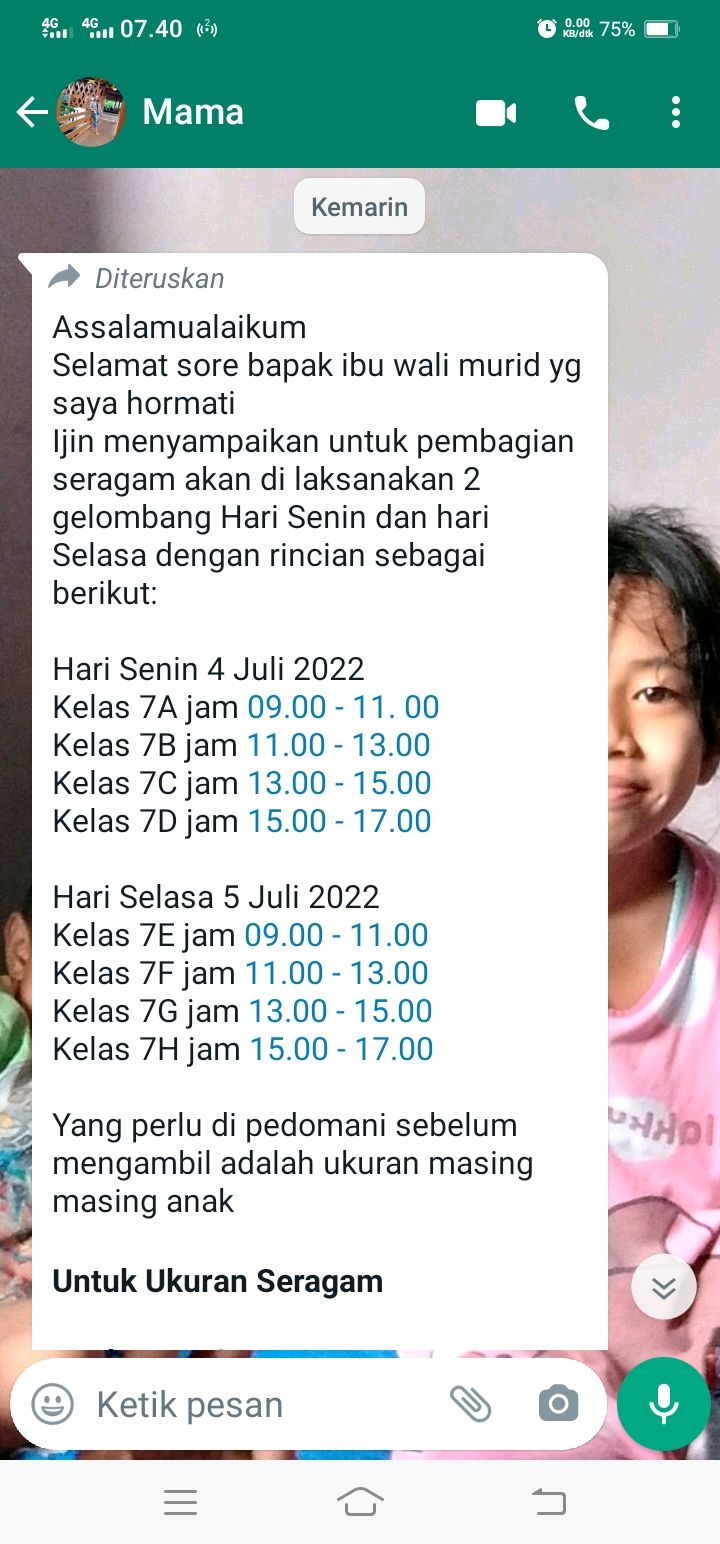Go back from Mama's chat
This screenshot has width=720, height=1544.
(32, 113)
